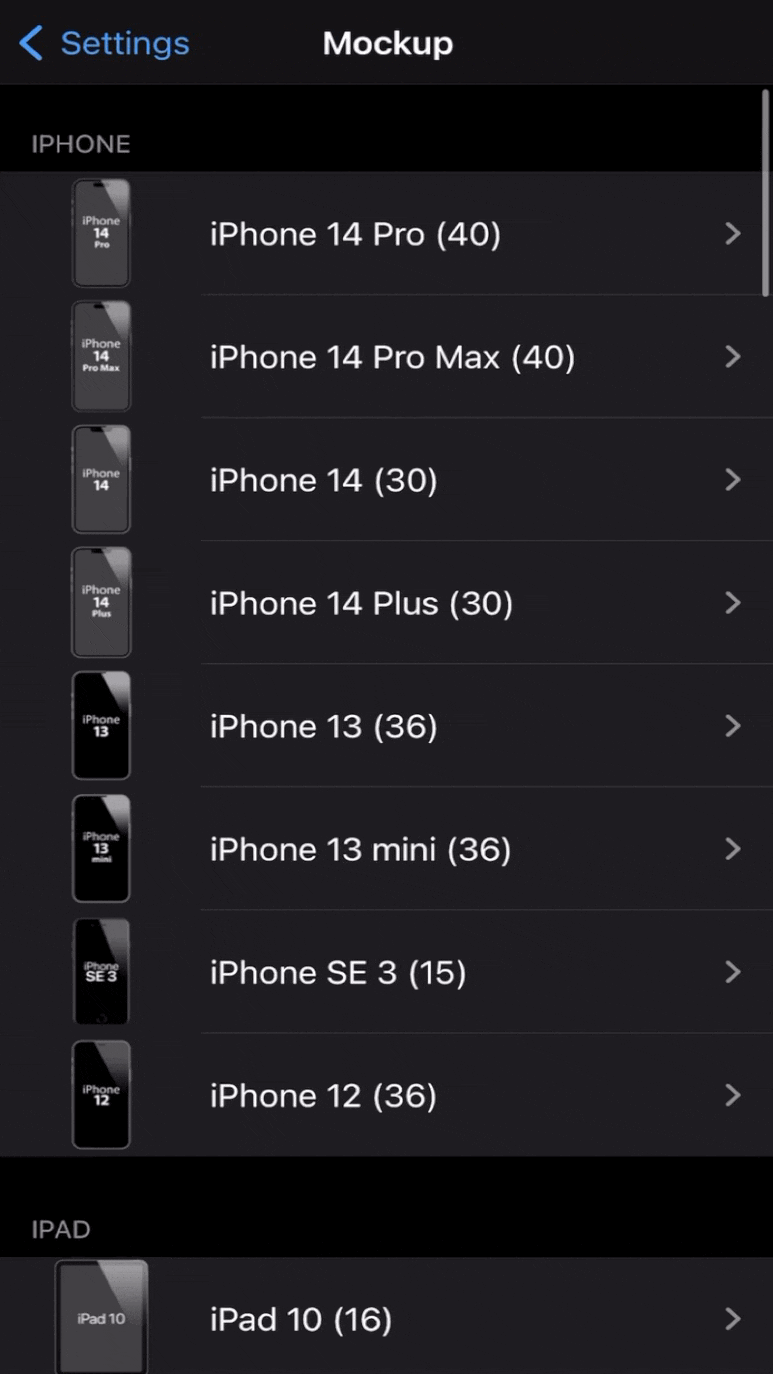Open iPhone 14 Pro Max mockups
773x1374 pixels.
point(392,357)
